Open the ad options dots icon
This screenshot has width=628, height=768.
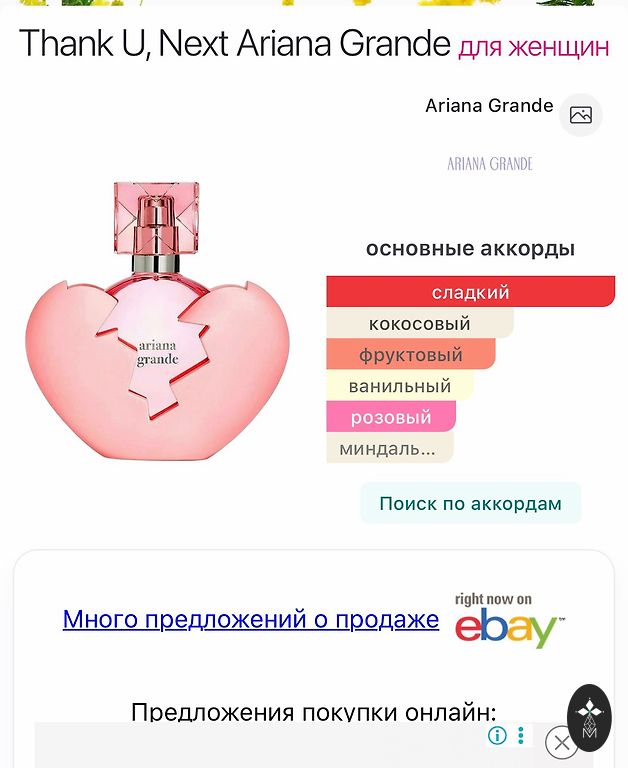(520, 736)
